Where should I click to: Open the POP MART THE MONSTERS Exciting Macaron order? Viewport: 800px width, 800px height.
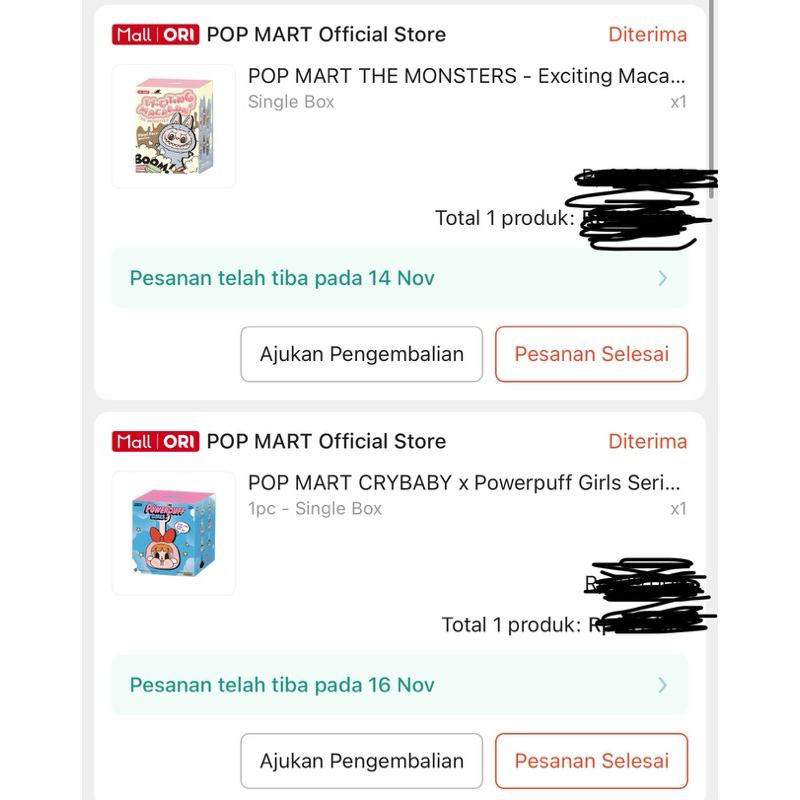click(x=466, y=76)
